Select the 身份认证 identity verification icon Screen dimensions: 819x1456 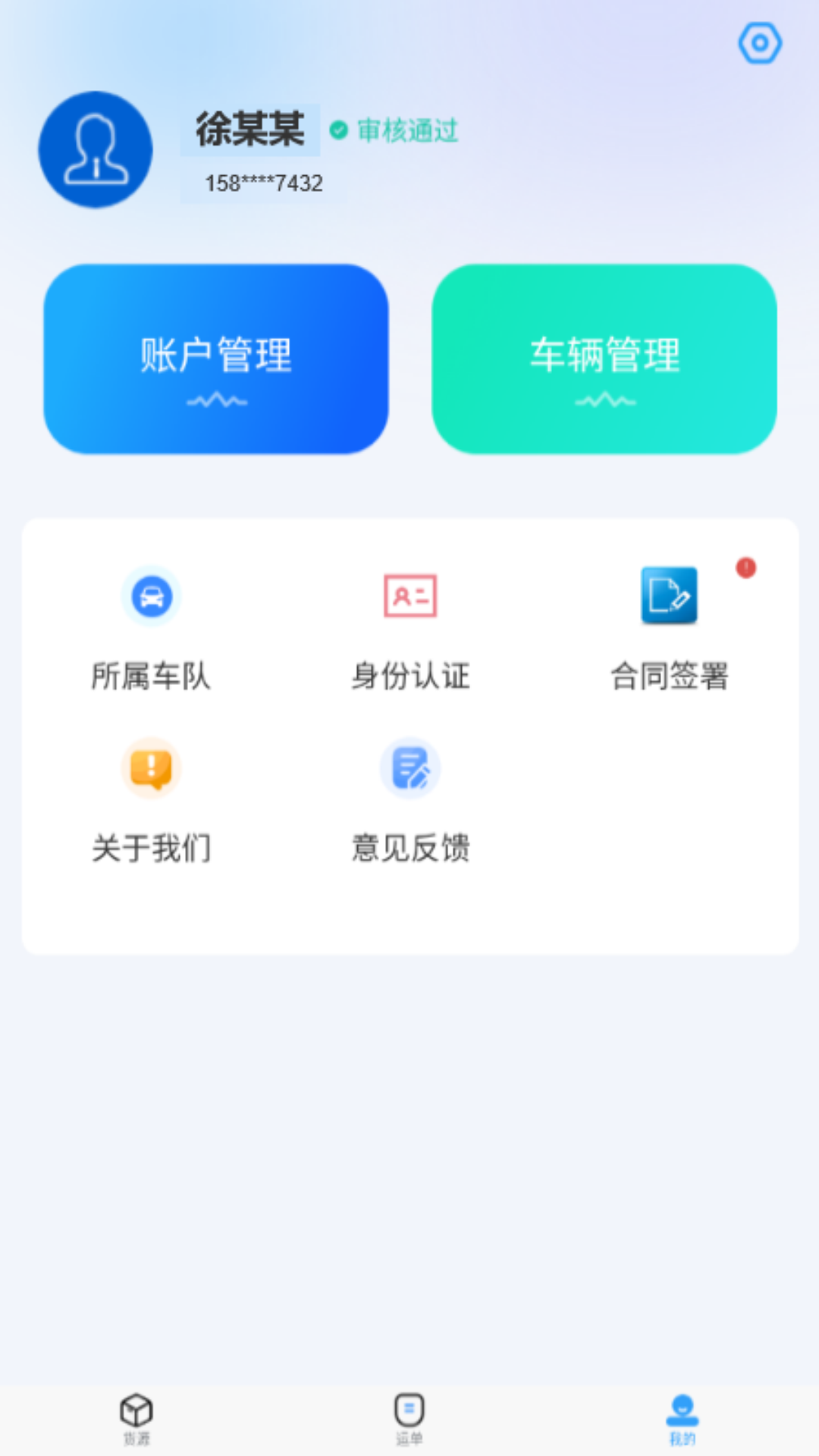pos(410,596)
